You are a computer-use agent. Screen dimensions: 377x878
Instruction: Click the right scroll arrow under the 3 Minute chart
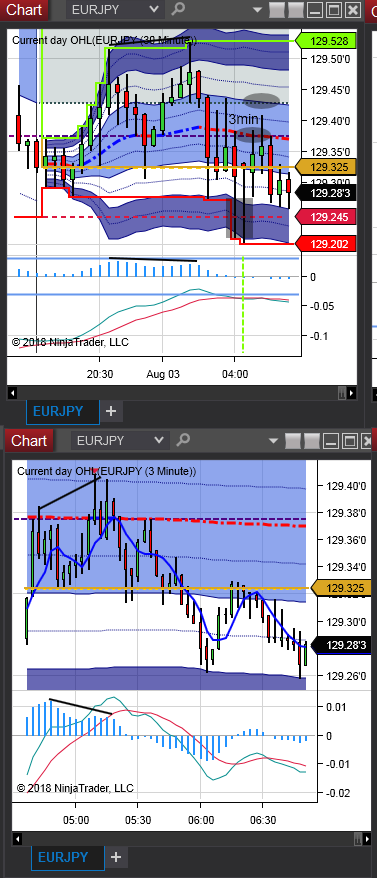(365, 839)
